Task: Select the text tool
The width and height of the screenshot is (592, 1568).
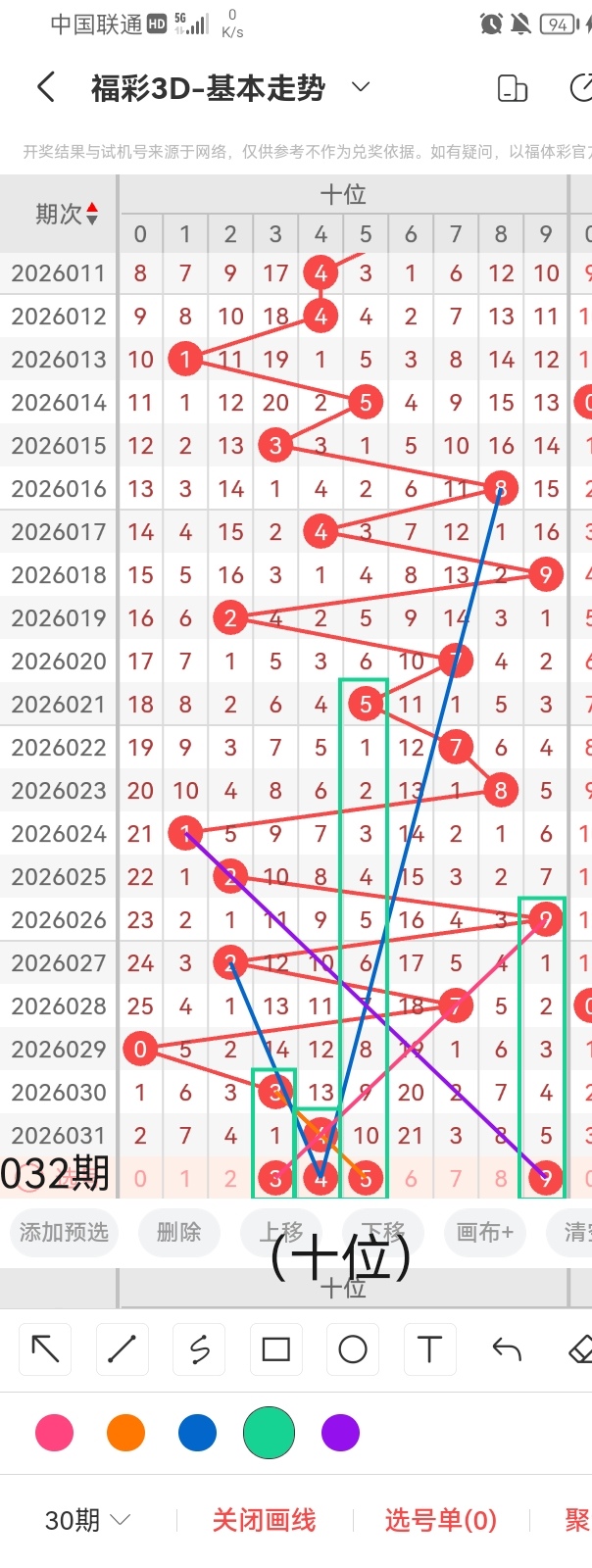Action: point(429,1349)
